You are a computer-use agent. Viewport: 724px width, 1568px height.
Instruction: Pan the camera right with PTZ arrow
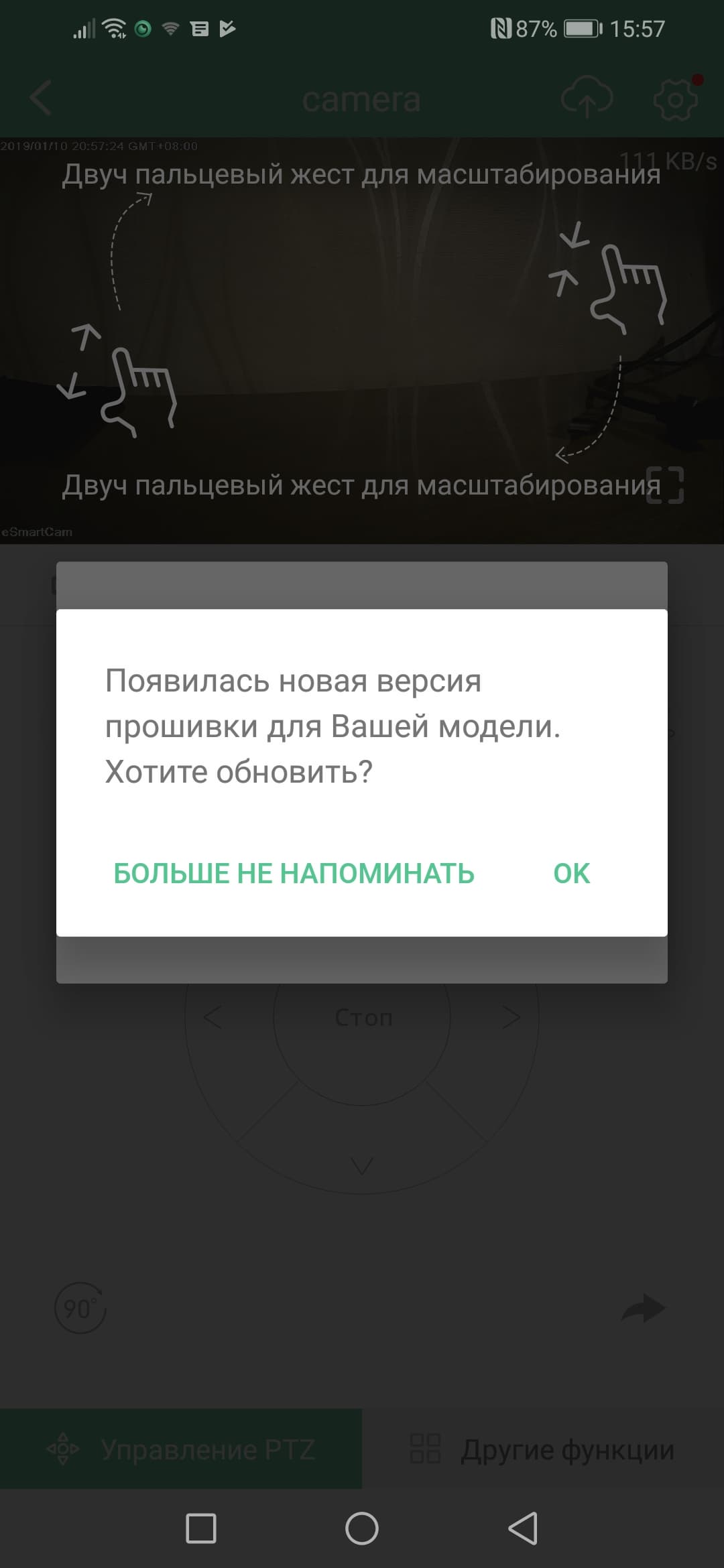[511, 1017]
